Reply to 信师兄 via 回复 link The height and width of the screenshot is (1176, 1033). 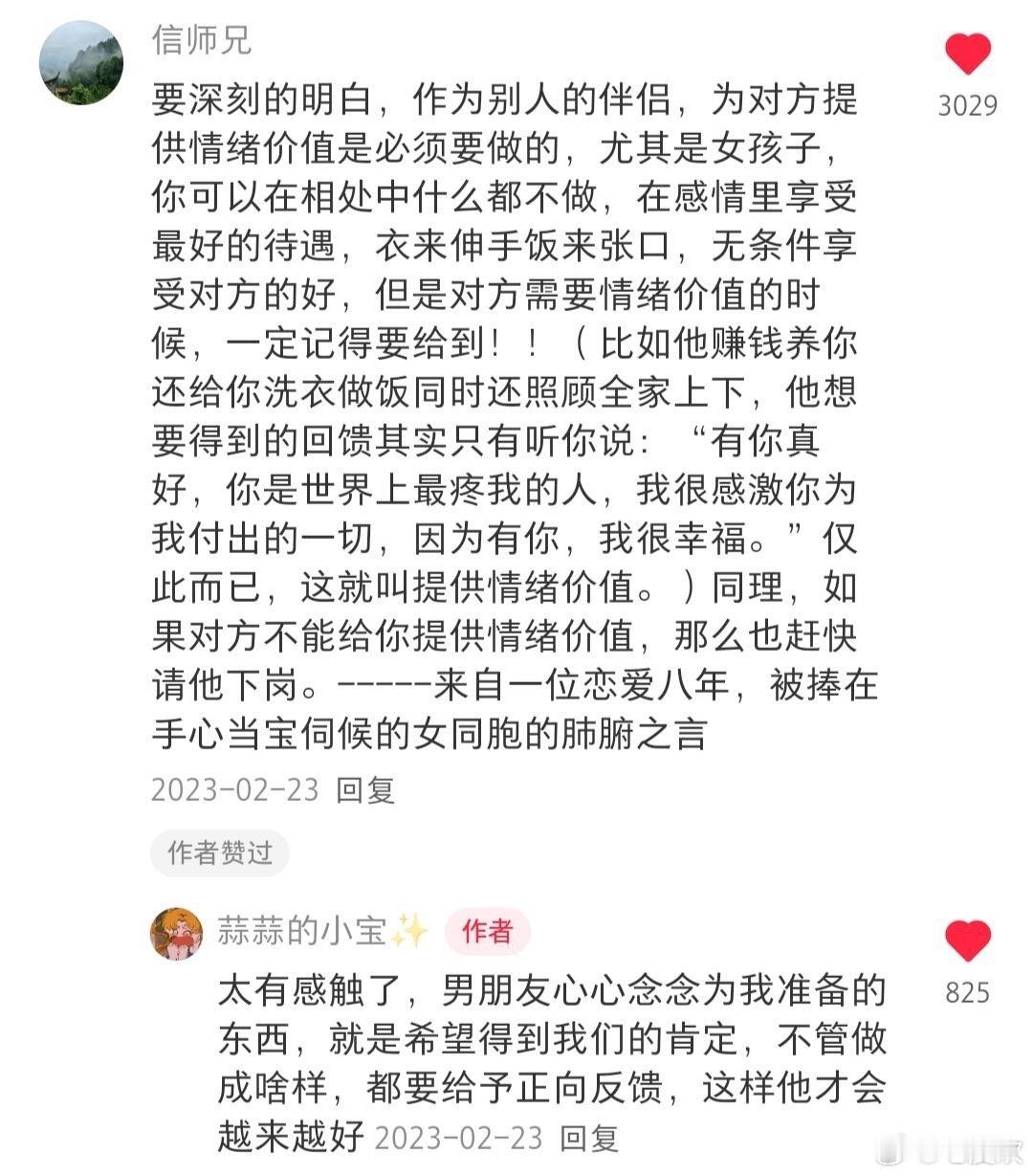[366, 791]
